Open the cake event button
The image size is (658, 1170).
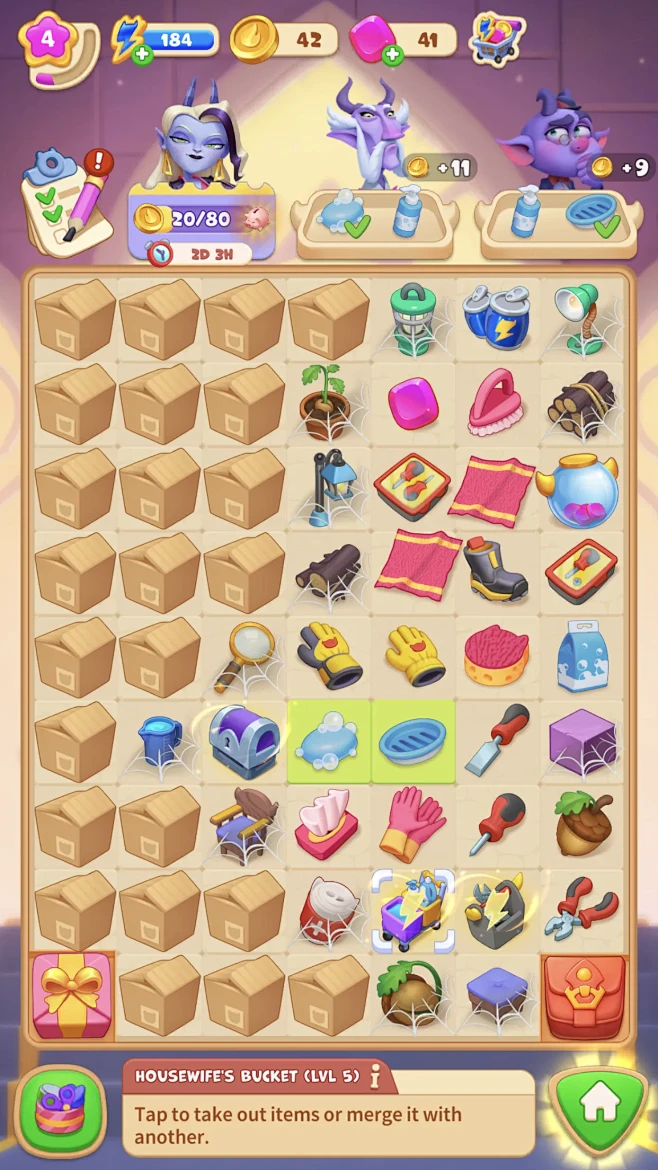(61, 1111)
